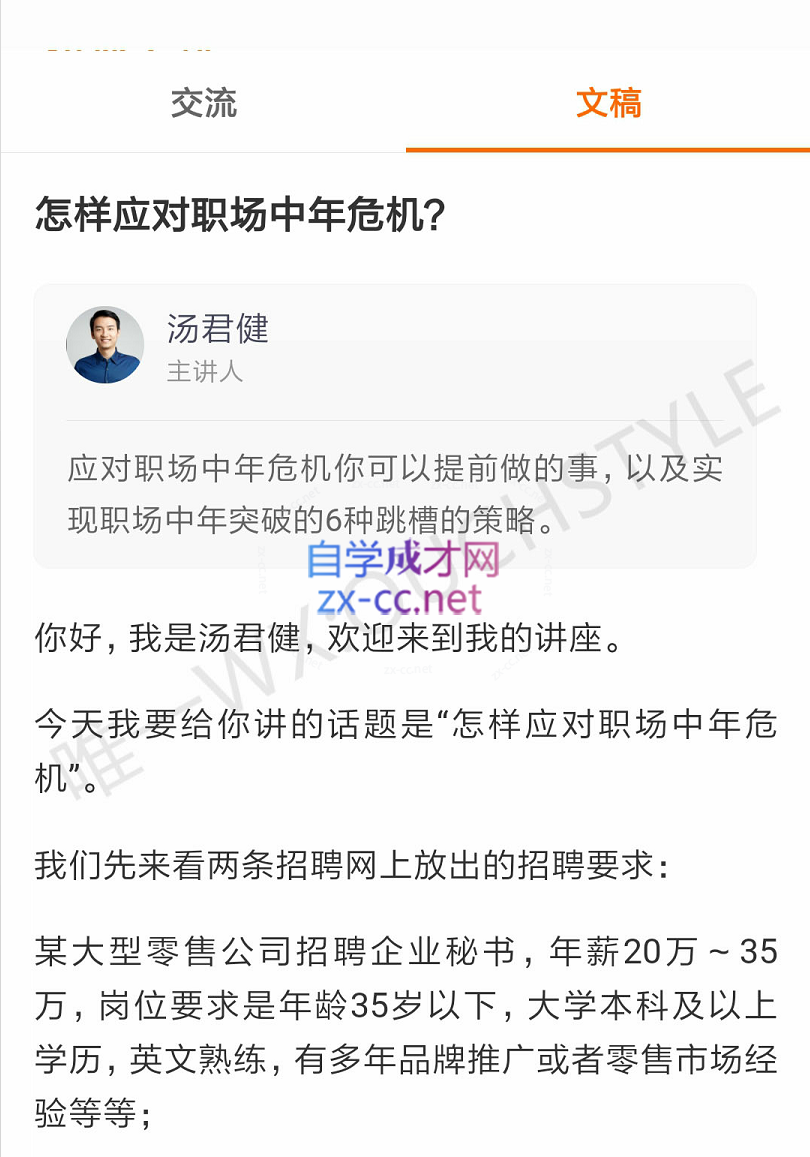The height and width of the screenshot is (1157, 810).
Task: Select the 文稿 tab
Action: click(x=608, y=103)
